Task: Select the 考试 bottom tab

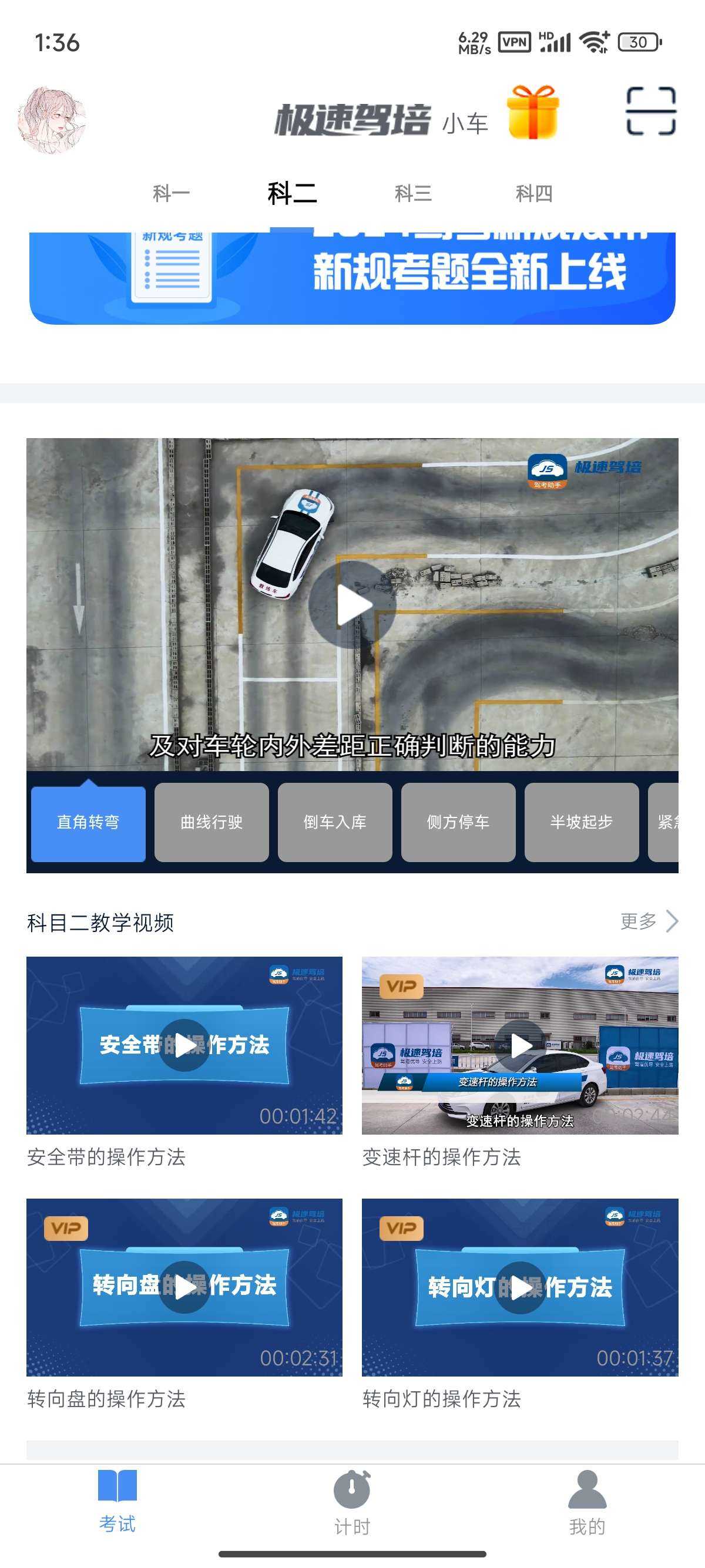Action: [117, 1501]
